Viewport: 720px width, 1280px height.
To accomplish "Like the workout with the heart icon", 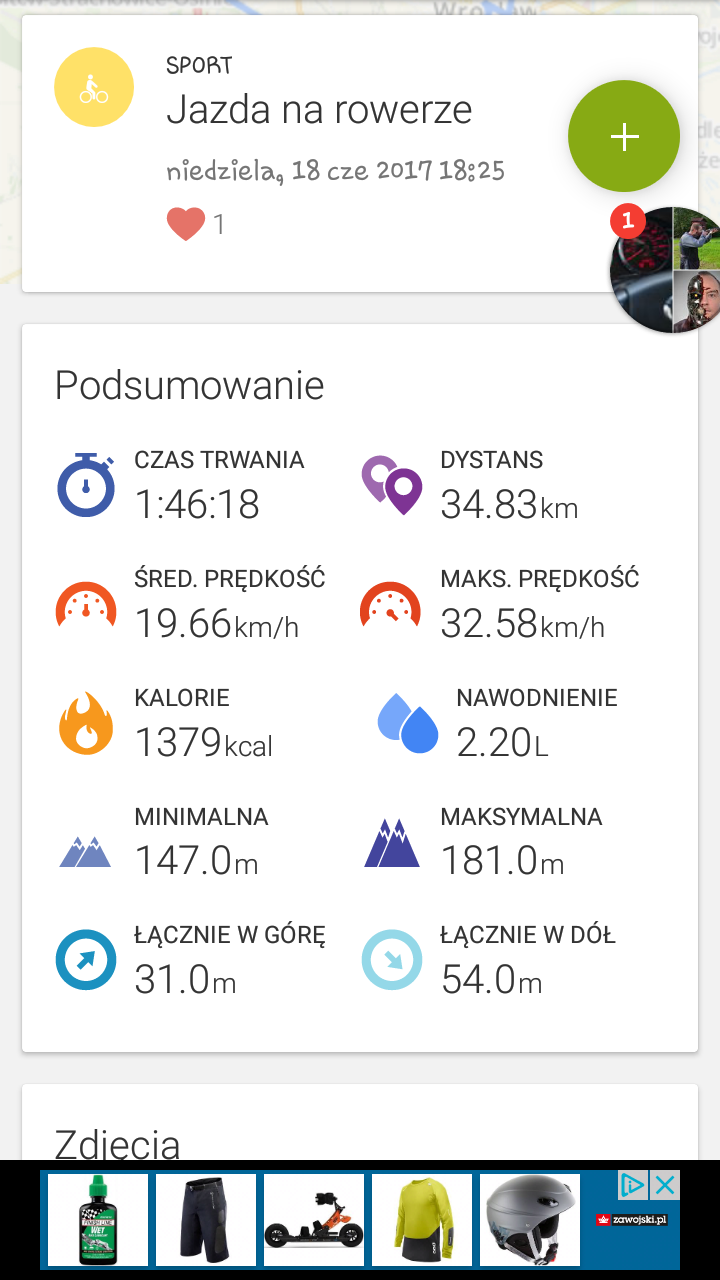I will pos(186,224).
